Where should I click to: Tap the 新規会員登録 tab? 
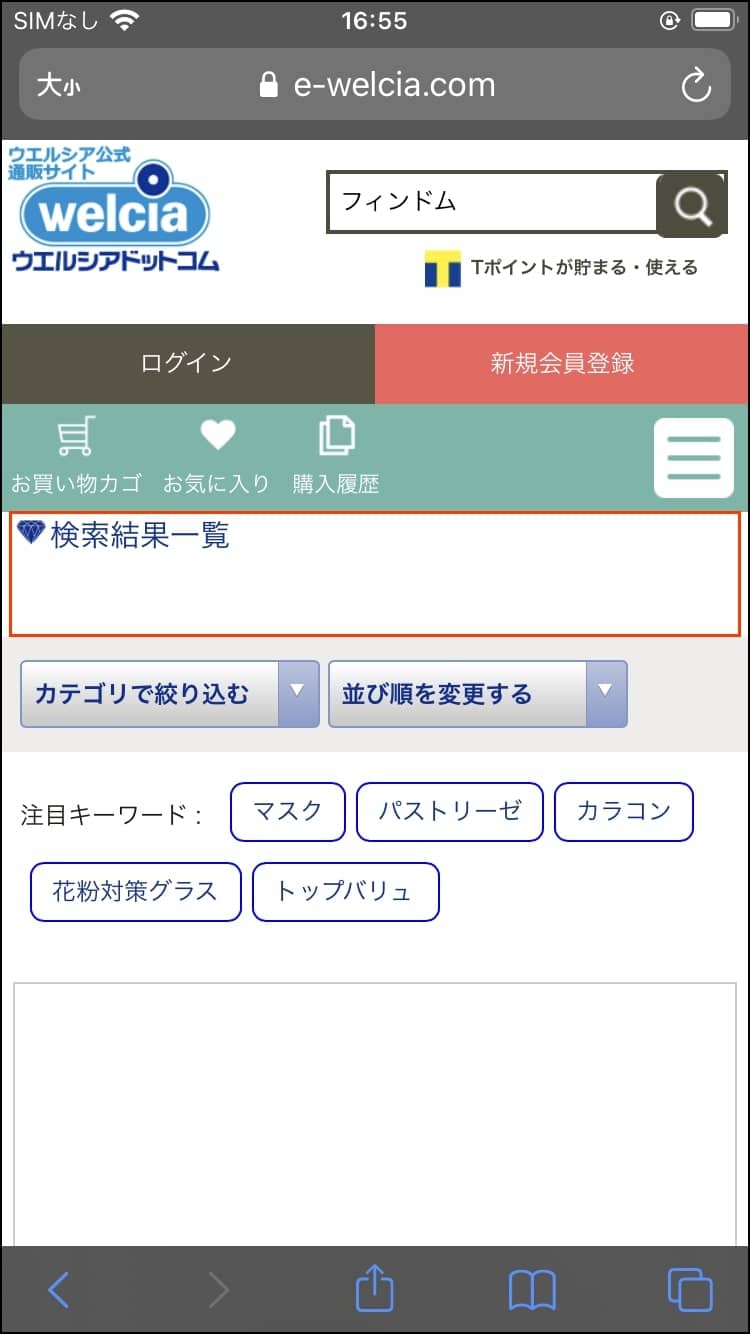[x=562, y=364]
